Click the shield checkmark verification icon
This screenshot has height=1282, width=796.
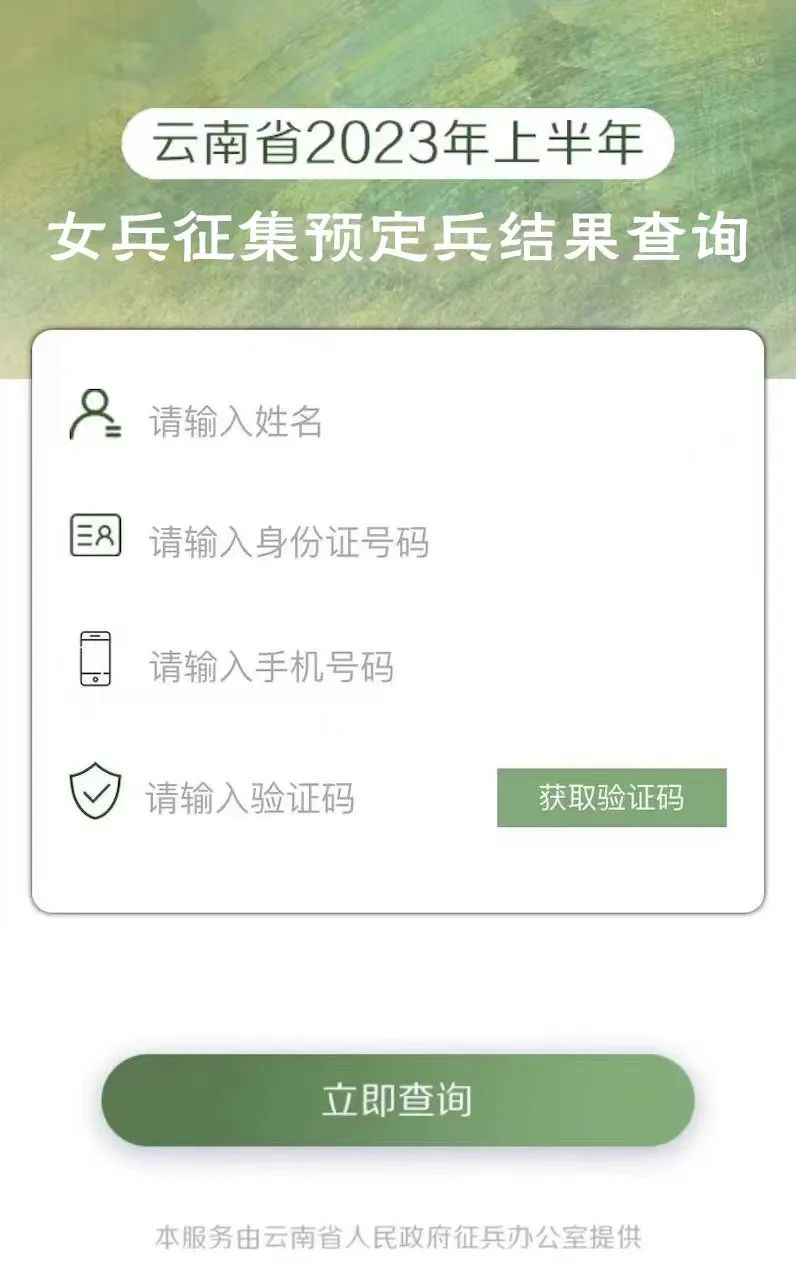[96, 793]
